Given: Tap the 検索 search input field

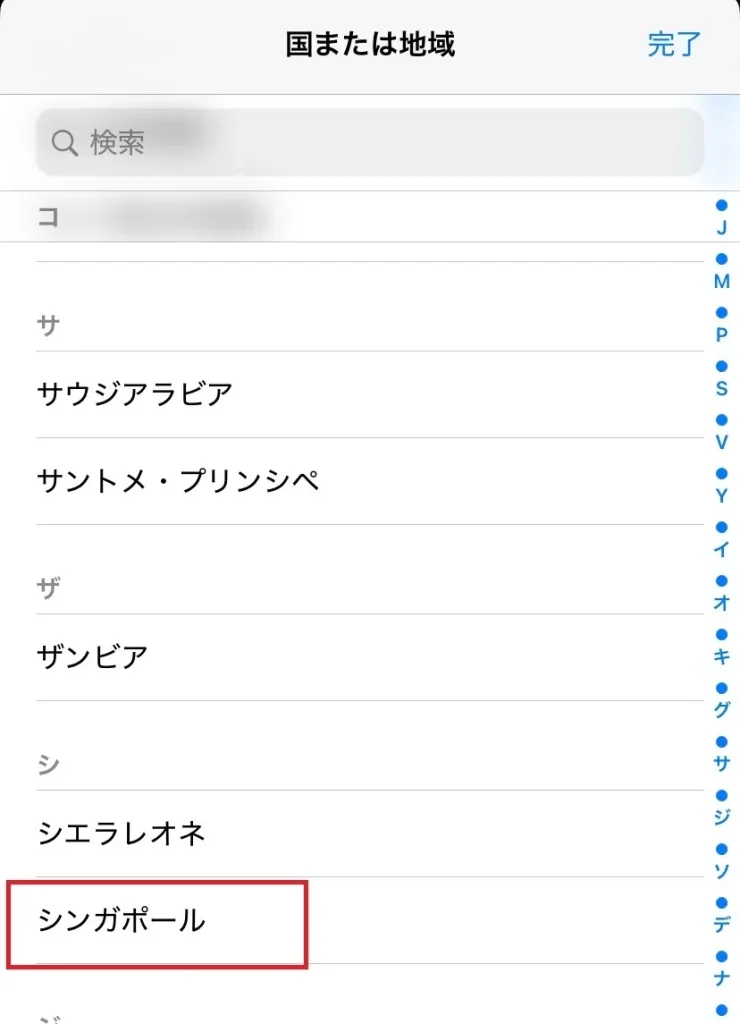Looking at the screenshot, I should (x=370, y=141).
